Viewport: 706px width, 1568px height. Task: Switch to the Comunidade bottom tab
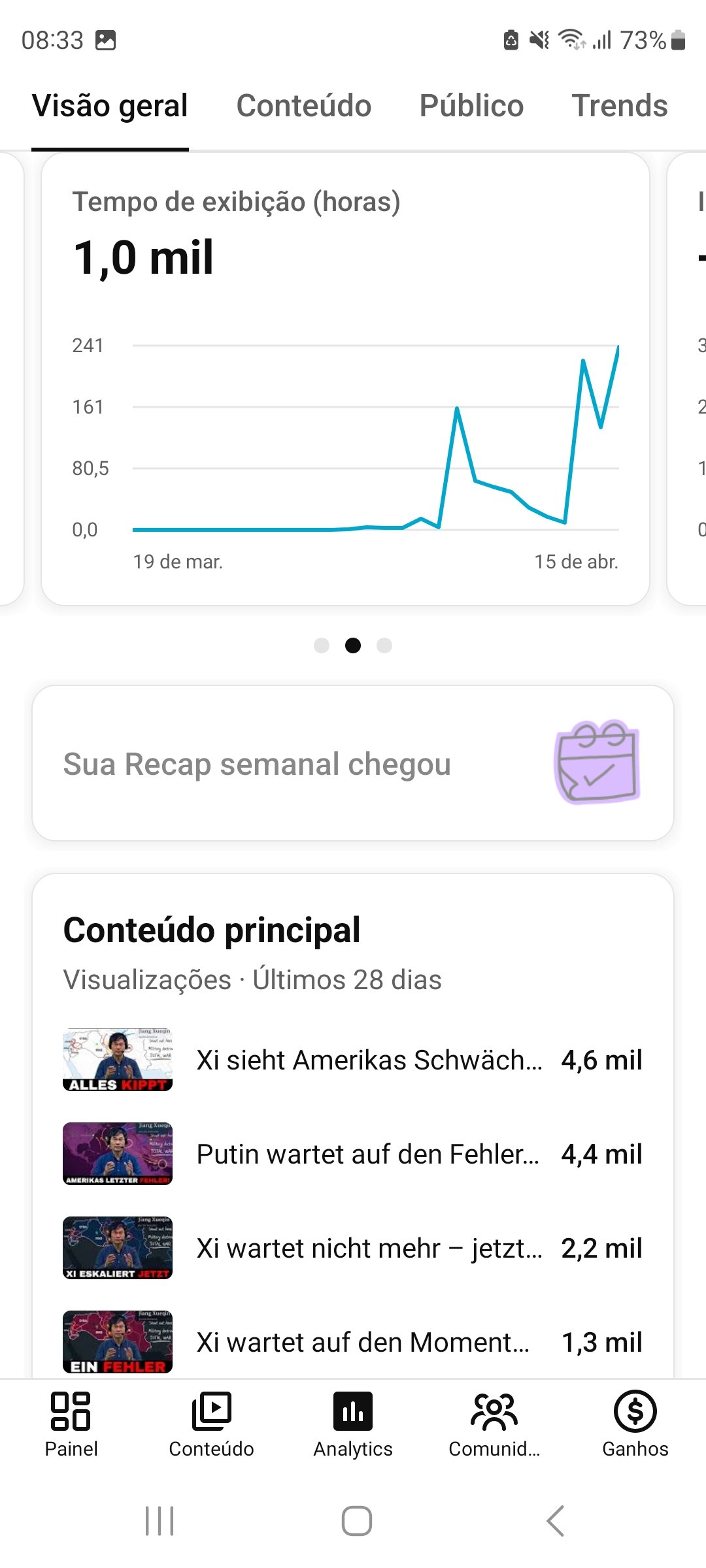pyautogui.click(x=494, y=1424)
